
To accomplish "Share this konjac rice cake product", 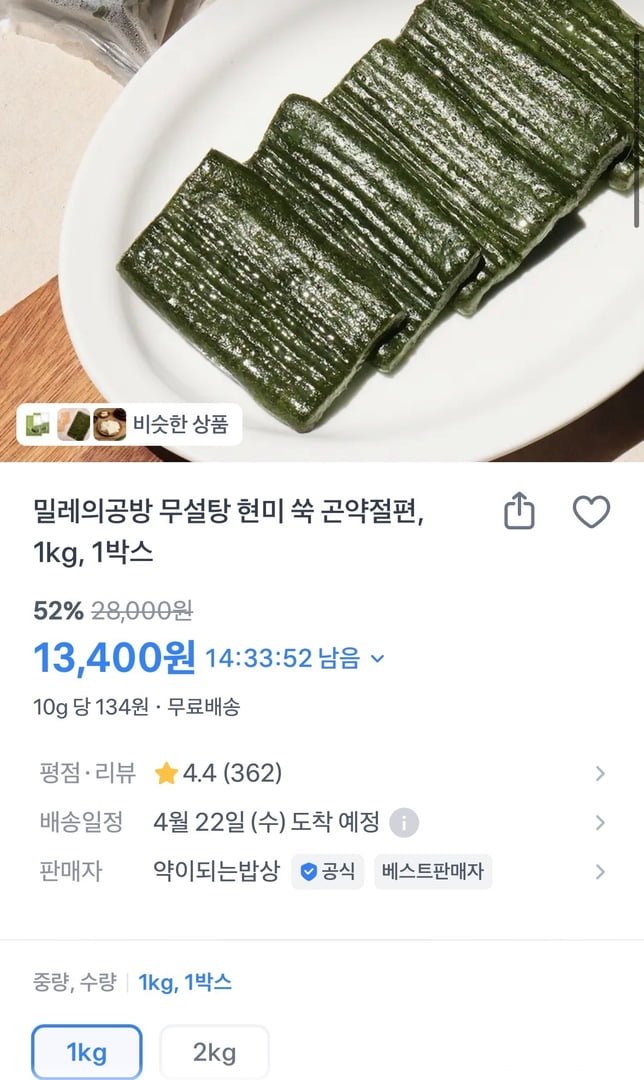I will 519,513.
